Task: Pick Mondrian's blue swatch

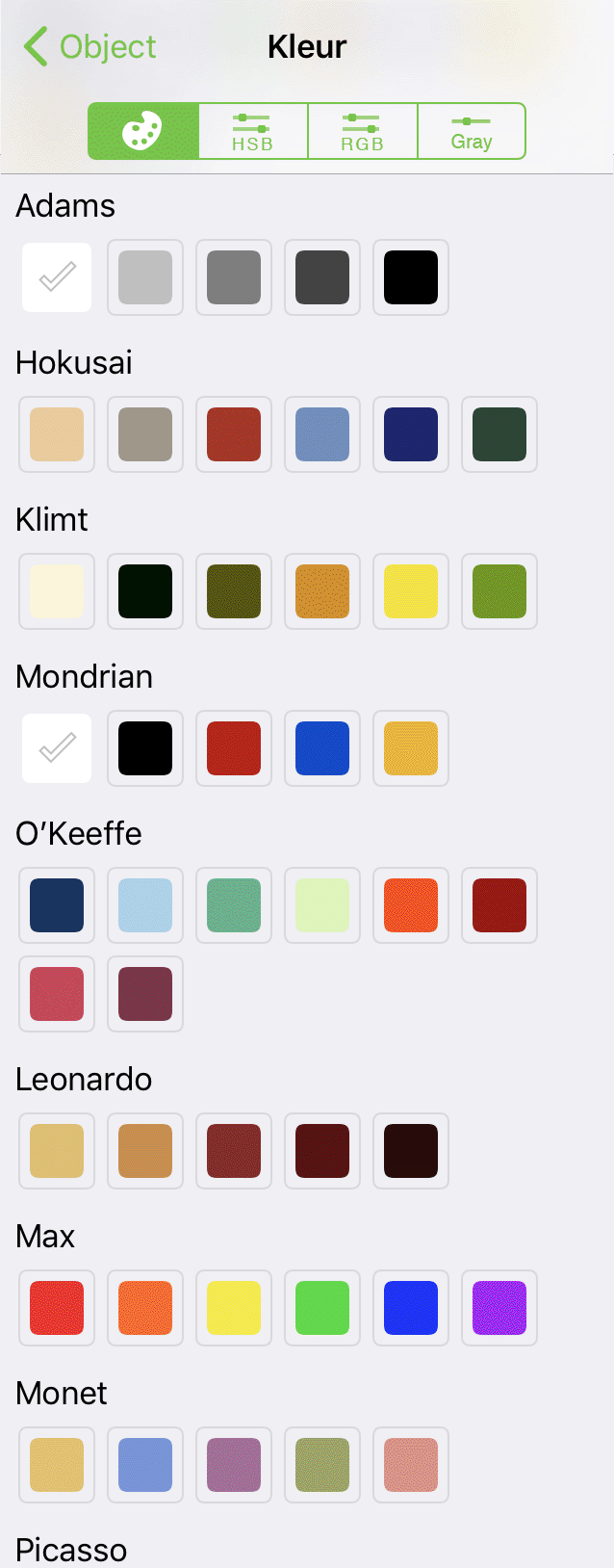Action: point(322,748)
